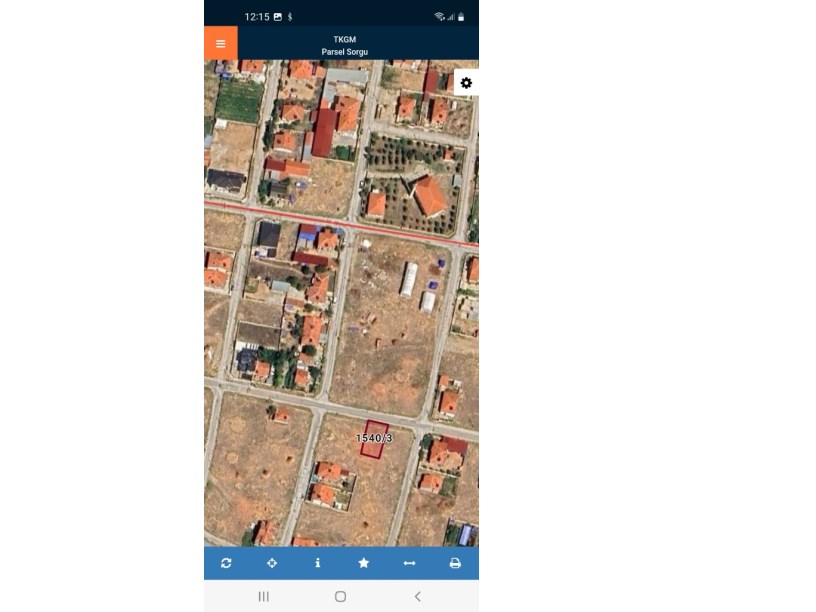This screenshot has width=816, height=612.
Task: Show parcel information
Action: coord(318,563)
